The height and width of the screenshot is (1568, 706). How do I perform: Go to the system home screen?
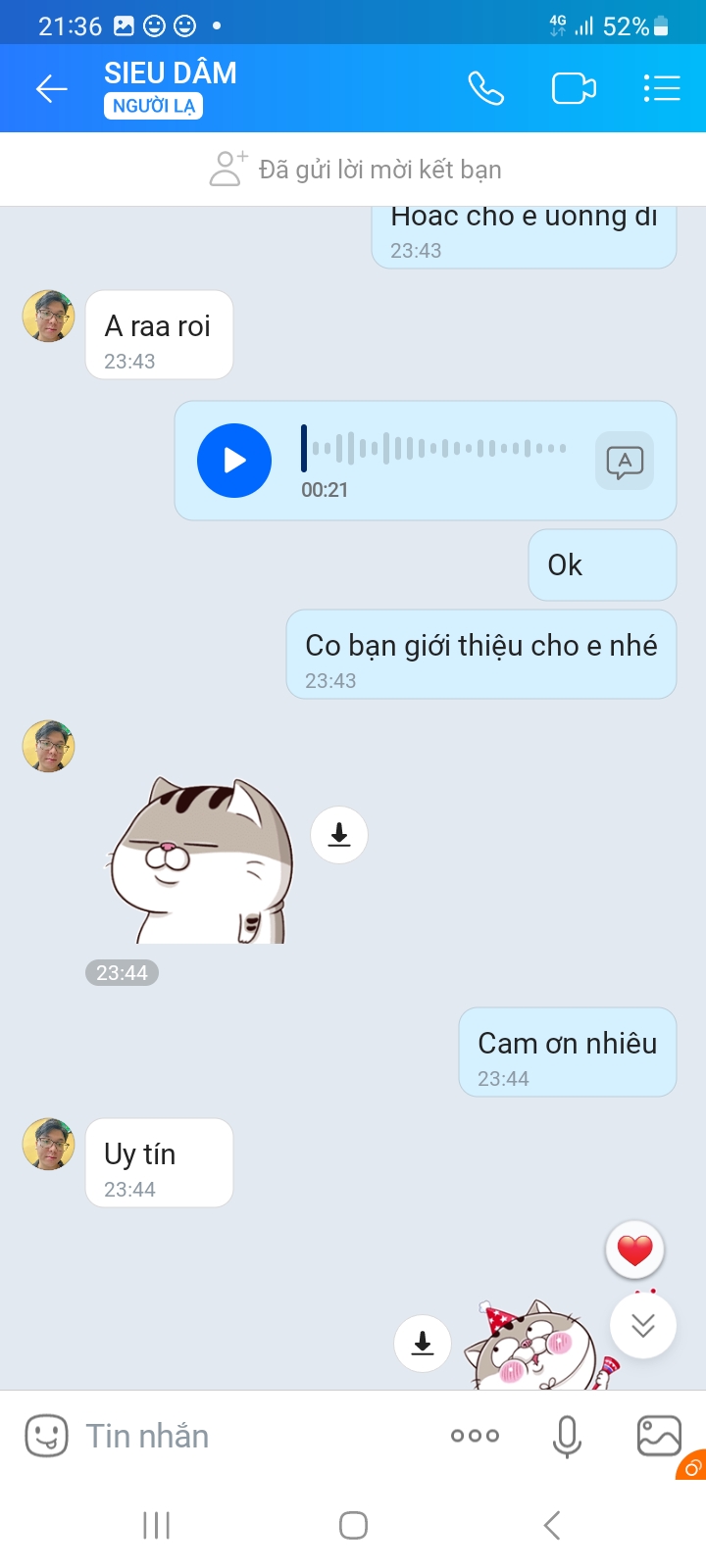coord(353,1525)
